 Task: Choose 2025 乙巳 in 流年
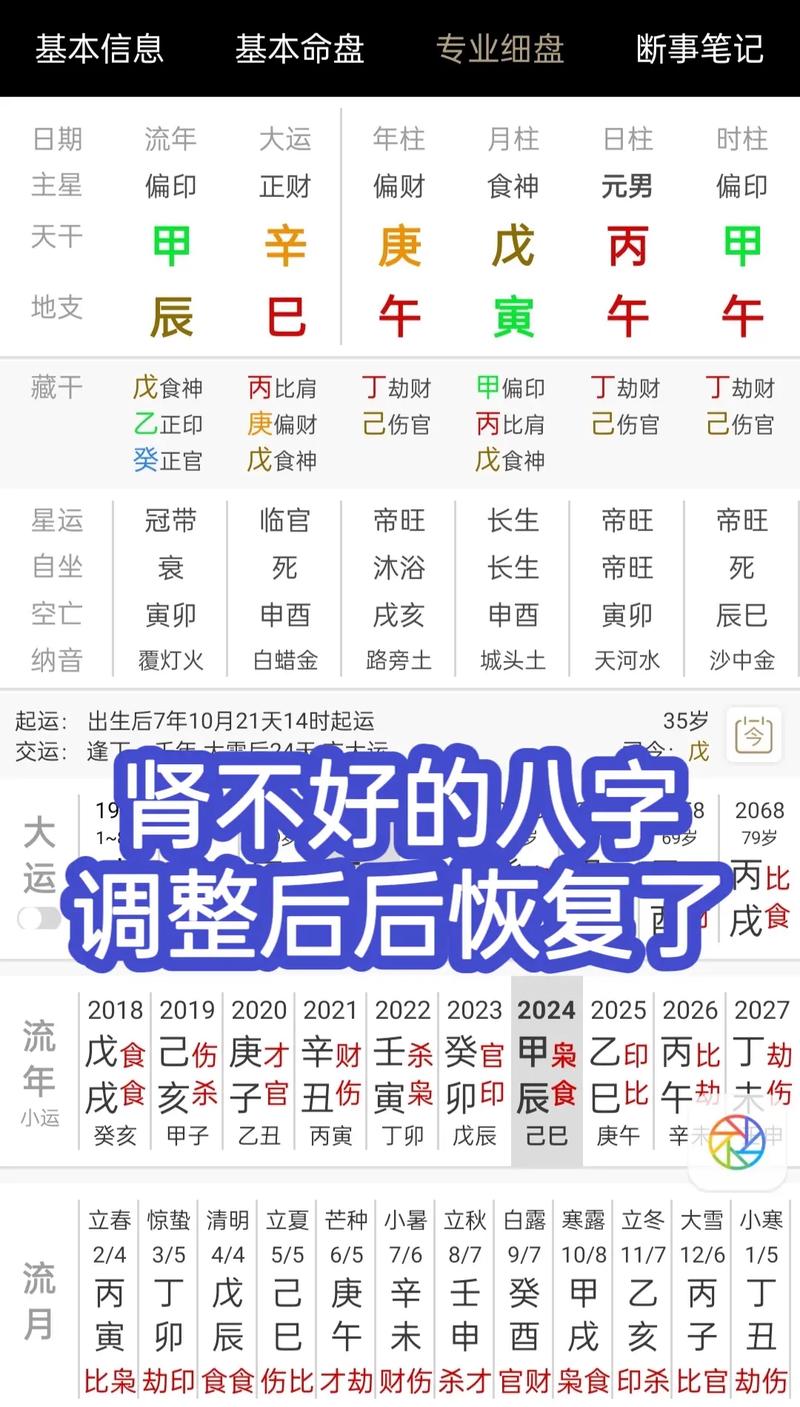click(619, 1070)
